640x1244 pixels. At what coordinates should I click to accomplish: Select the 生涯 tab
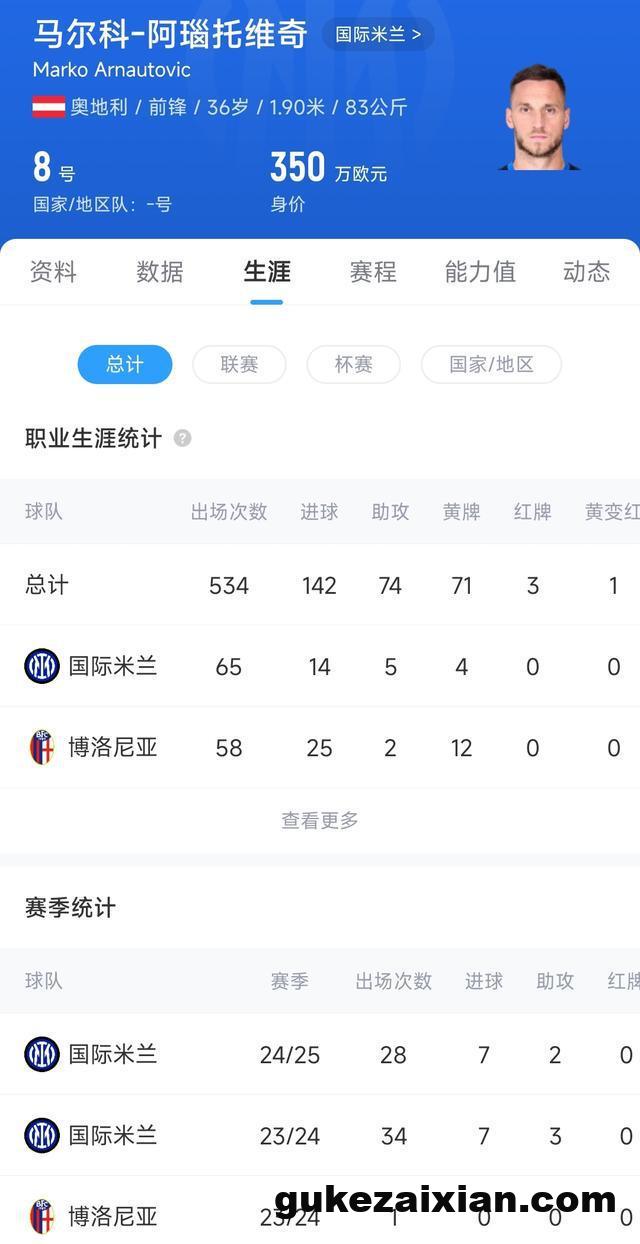(x=267, y=272)
